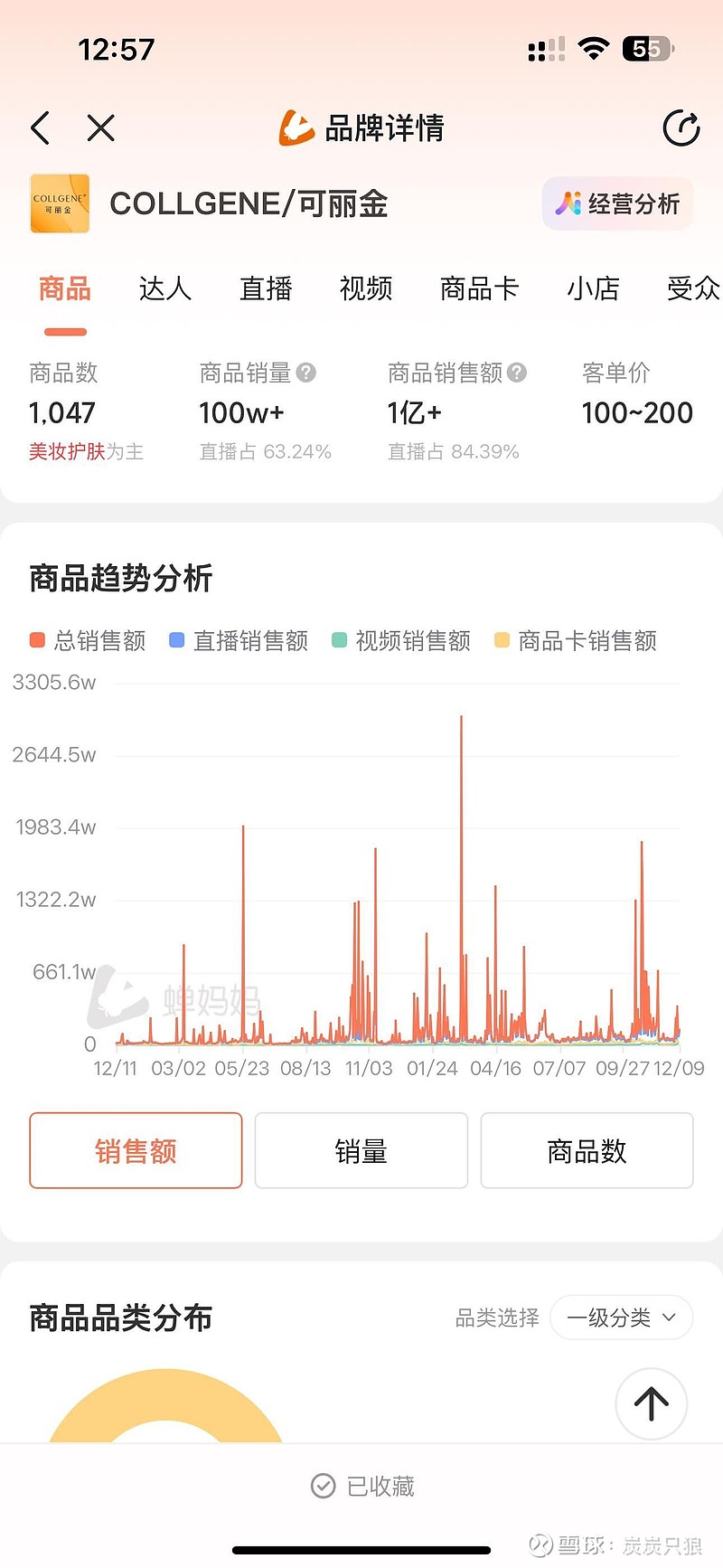The height and width of the screenshot is (1568, 723).
Task: Switch chart to 销量 view
Action: [x=361, y=1150]
